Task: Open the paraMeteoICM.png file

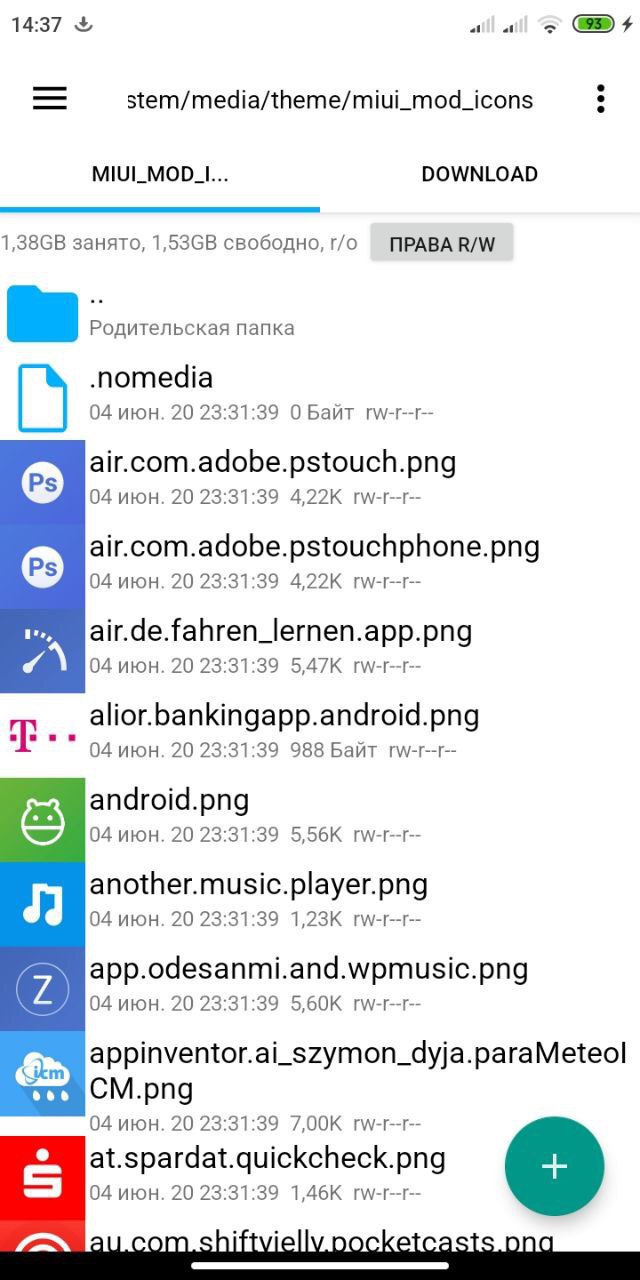Action: click(320, 1083)
